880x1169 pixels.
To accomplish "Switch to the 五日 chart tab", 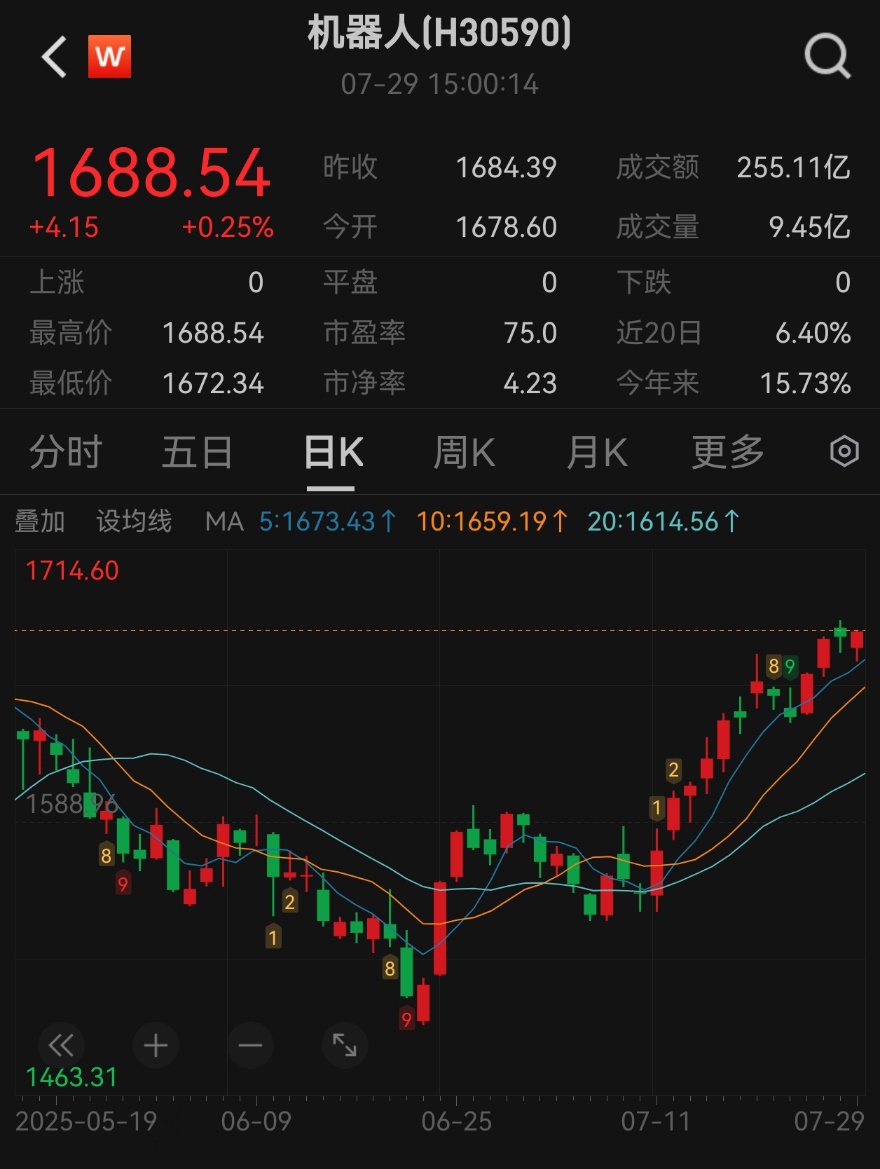I will 197,453.
